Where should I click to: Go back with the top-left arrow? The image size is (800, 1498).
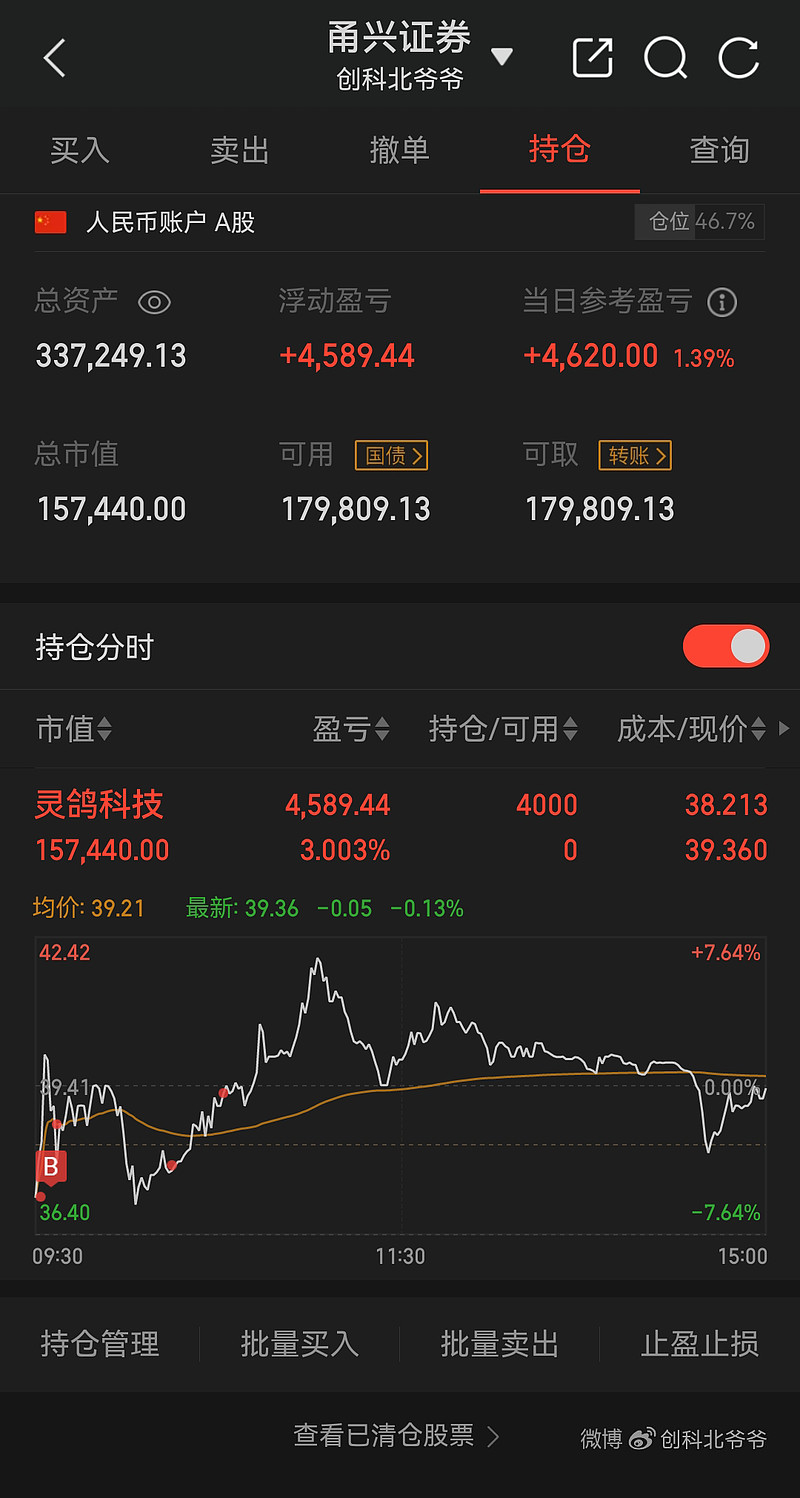(x=55, y=58)
